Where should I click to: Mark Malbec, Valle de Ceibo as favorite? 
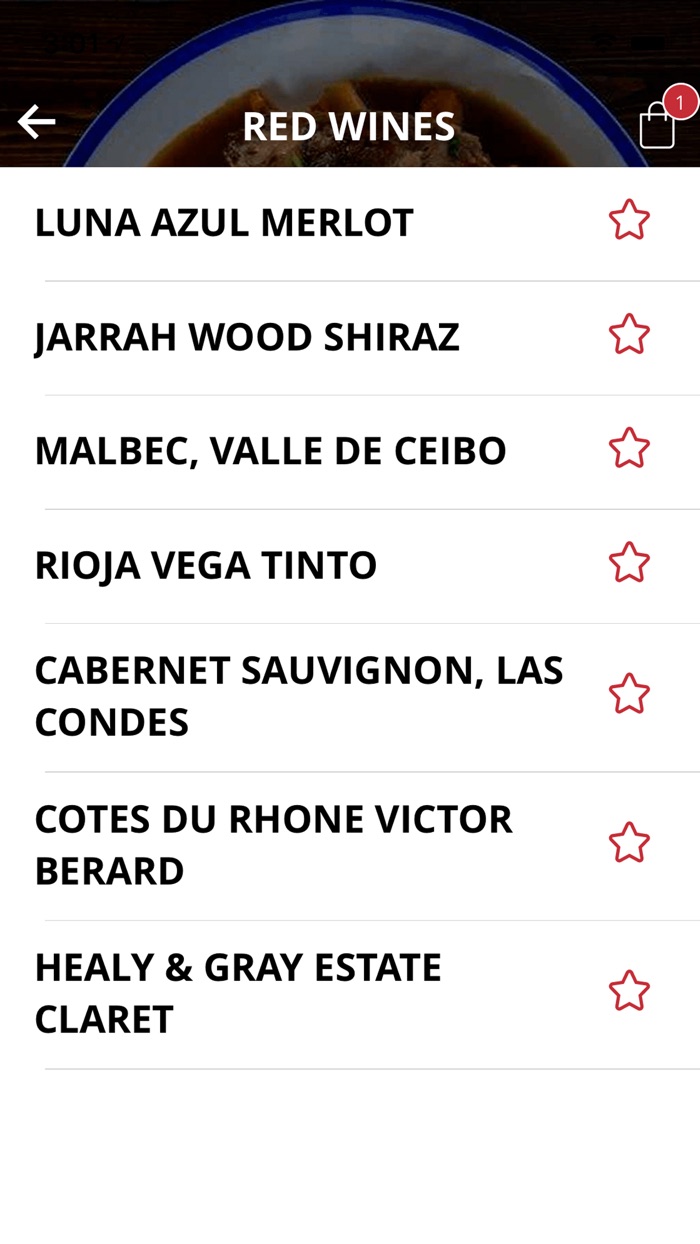click(629, 448)
